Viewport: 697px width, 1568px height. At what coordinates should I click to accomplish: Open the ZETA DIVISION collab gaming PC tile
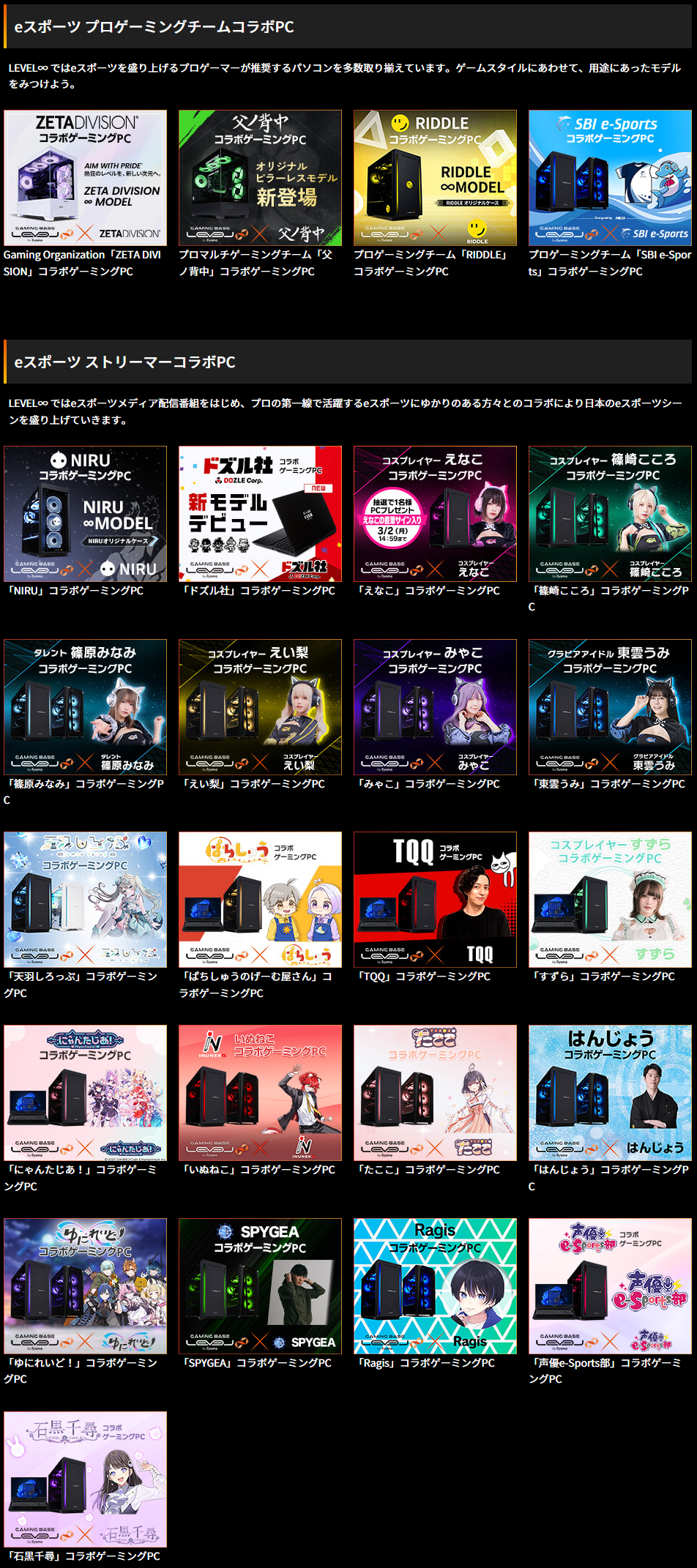coord(85,178)
